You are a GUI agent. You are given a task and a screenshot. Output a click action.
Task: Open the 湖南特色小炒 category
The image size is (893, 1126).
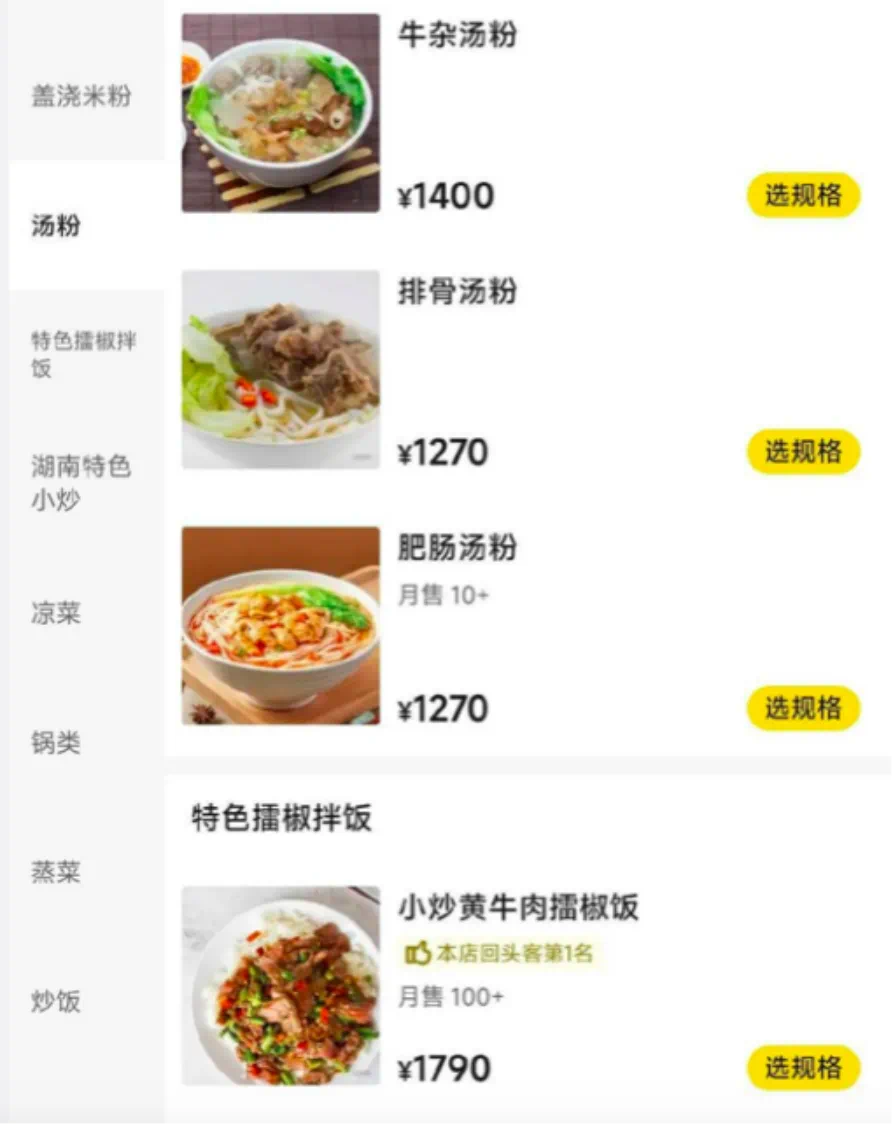tap(81, 483)
